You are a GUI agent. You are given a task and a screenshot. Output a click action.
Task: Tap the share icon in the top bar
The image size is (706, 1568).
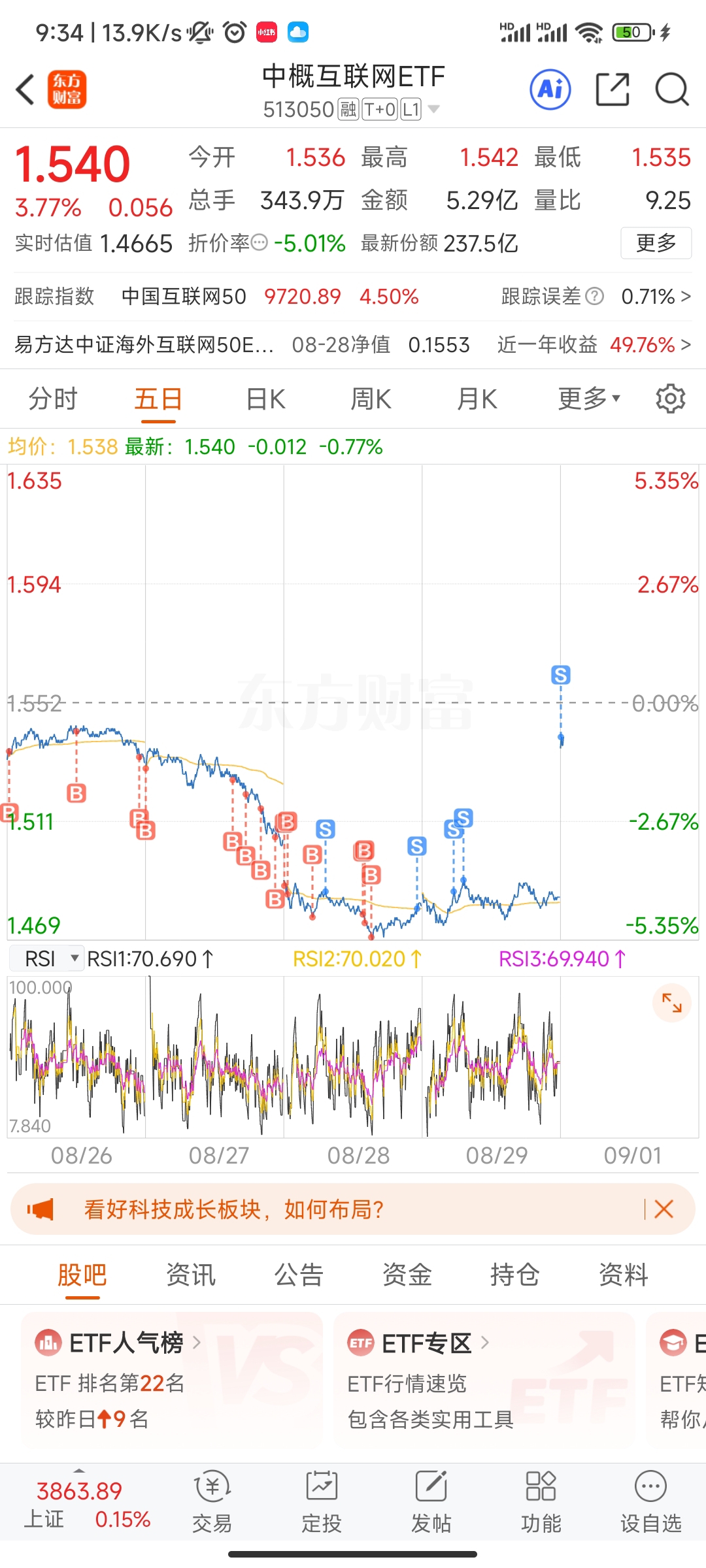[x=611, y=90]
